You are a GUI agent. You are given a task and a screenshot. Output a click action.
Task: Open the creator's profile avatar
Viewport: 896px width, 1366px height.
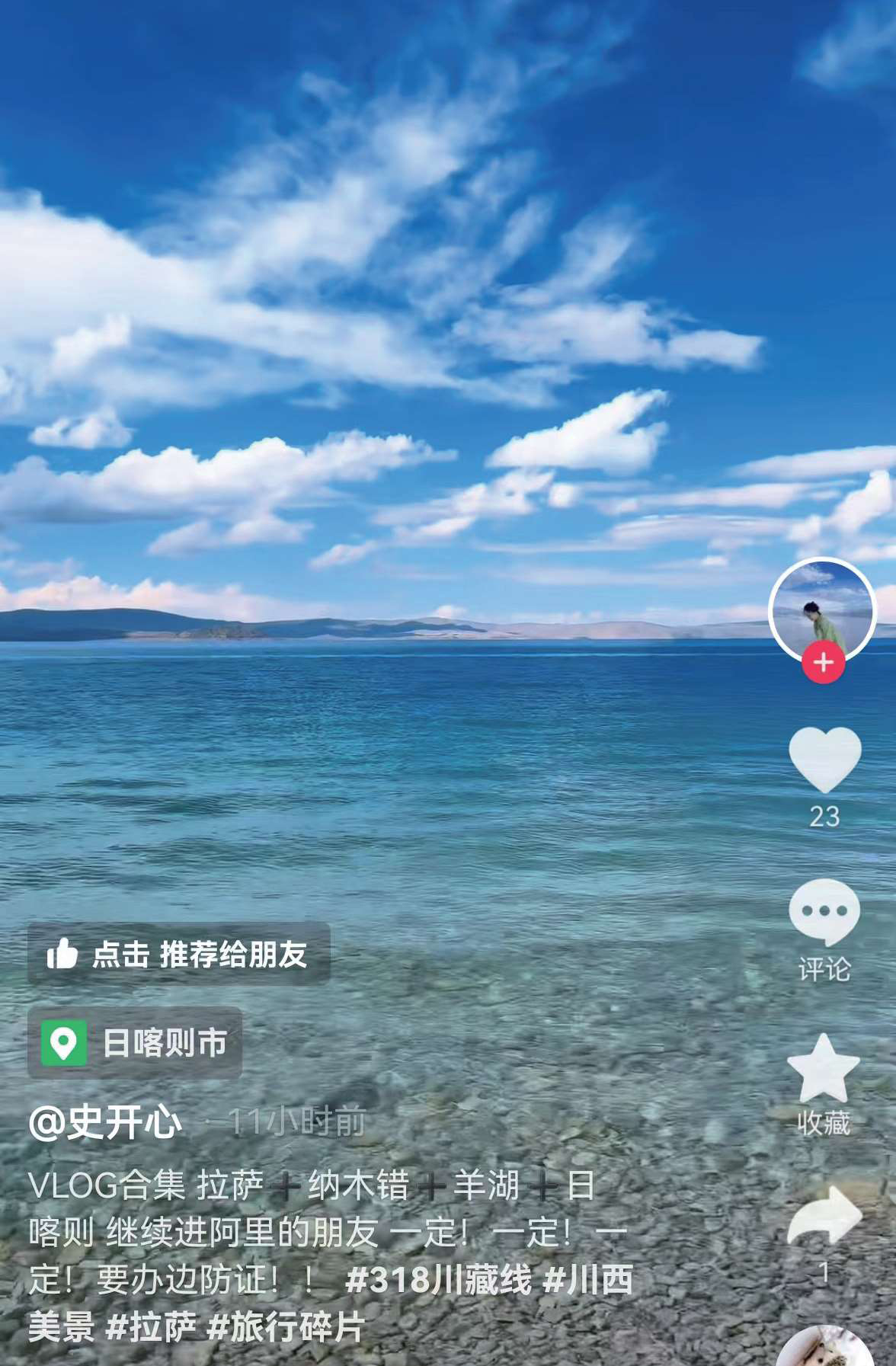click(822, 609)
